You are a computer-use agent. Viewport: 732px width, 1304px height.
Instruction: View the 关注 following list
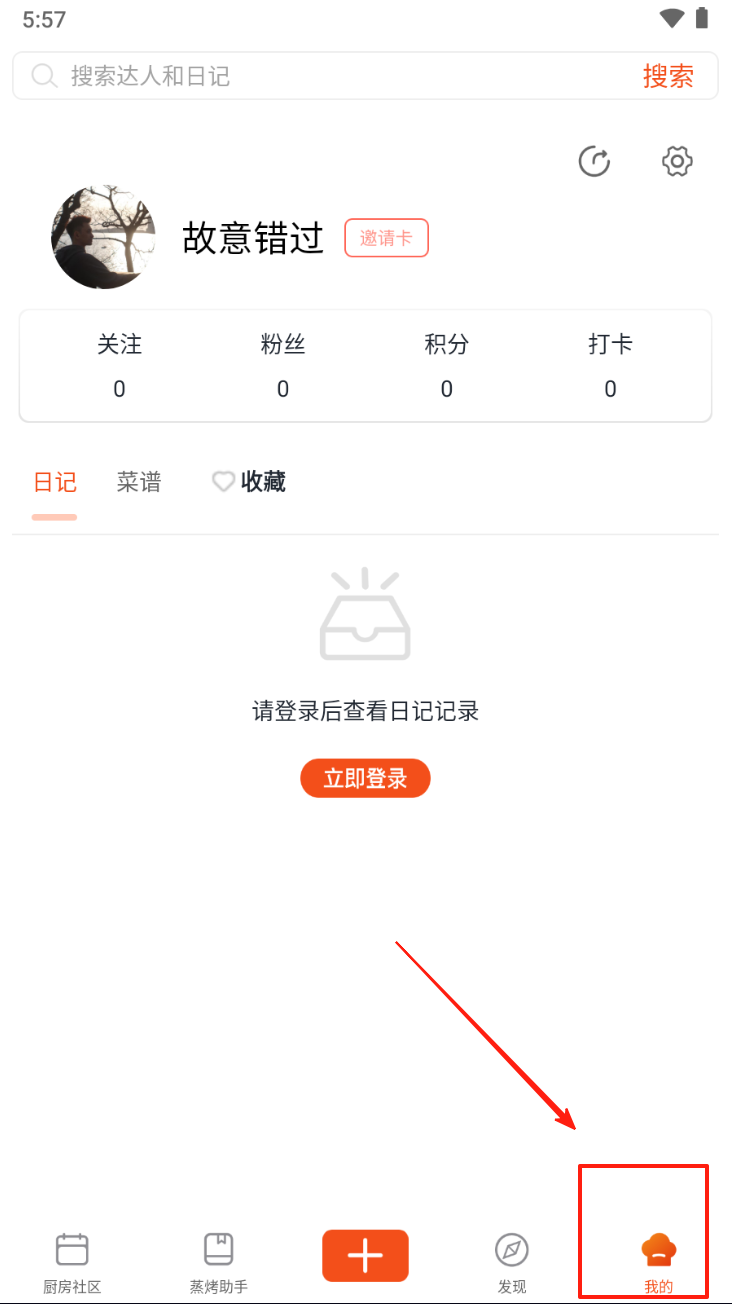(x=119, y=366)
